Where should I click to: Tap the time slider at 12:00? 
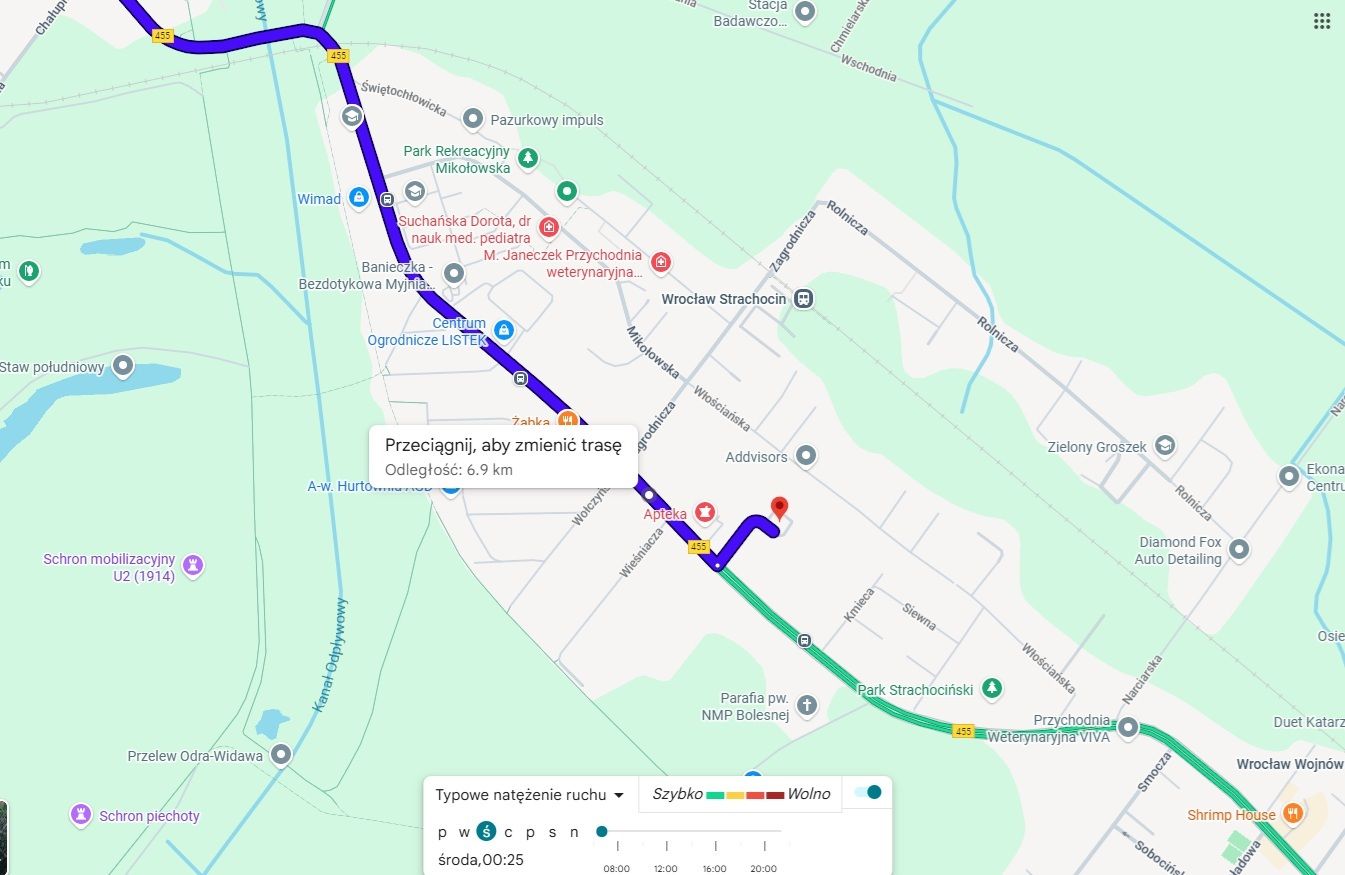[665, 831]
